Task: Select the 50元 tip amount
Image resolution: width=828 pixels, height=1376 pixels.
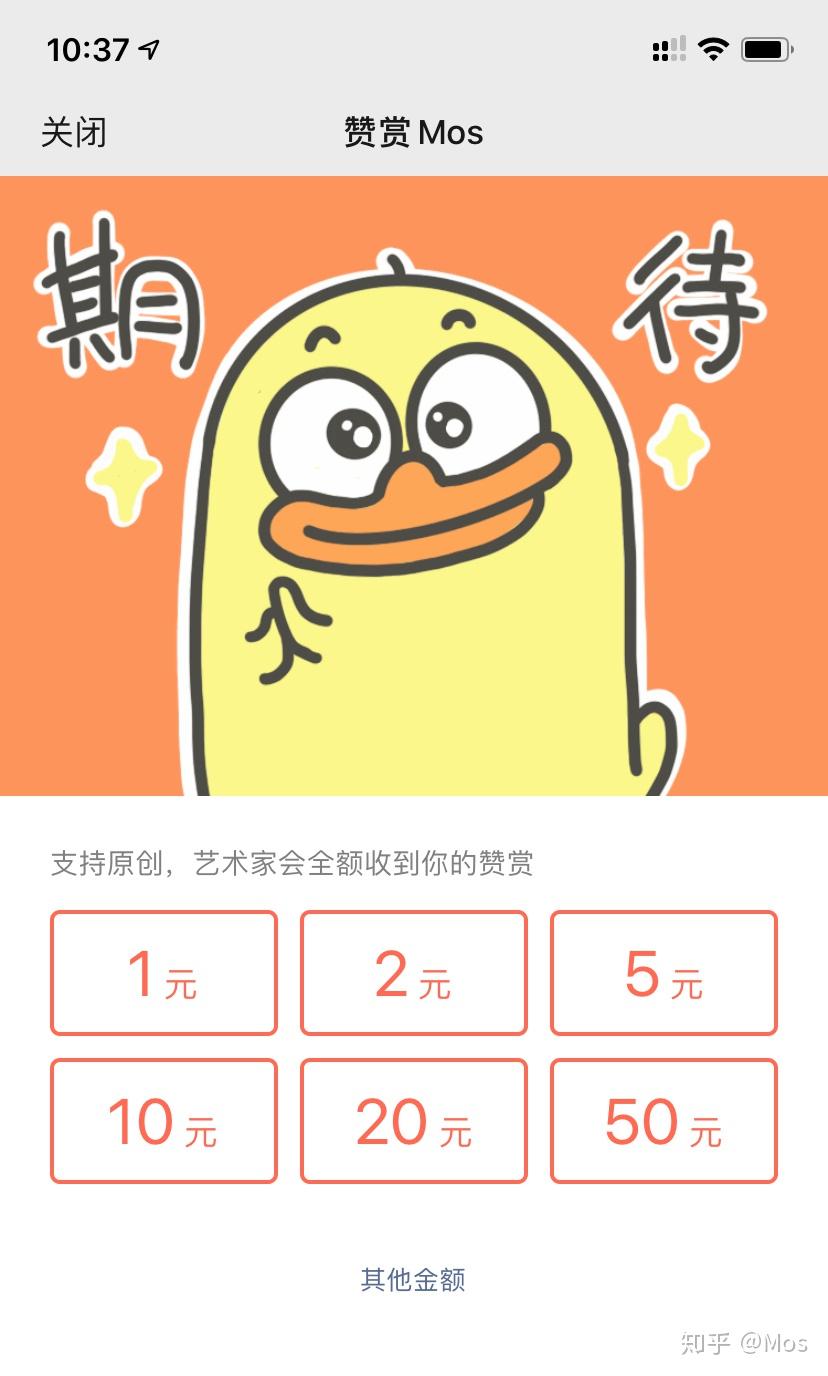Action: coord(663,1120)
